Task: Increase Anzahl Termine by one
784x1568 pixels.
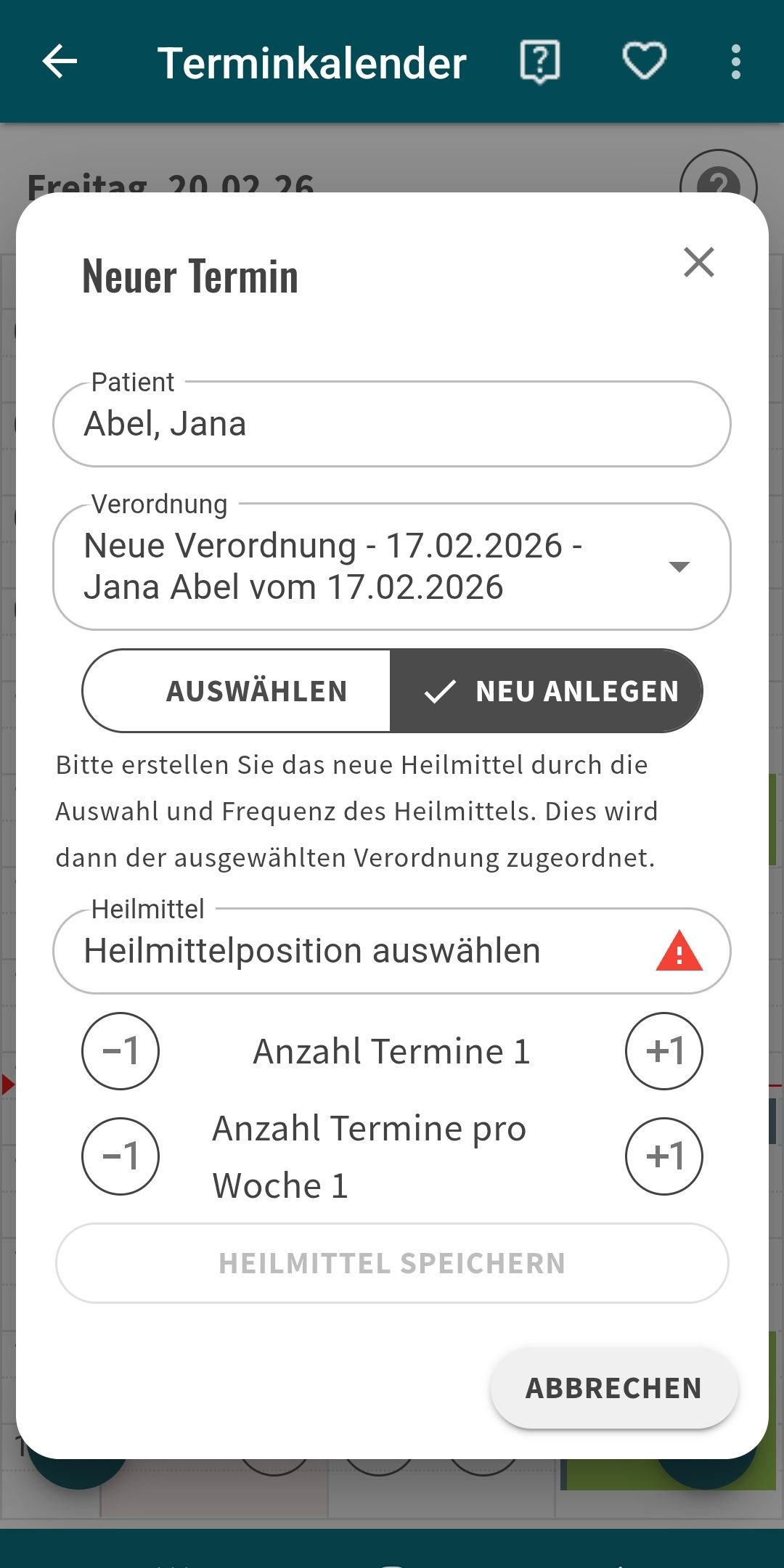Action: tap(663, 1051)
